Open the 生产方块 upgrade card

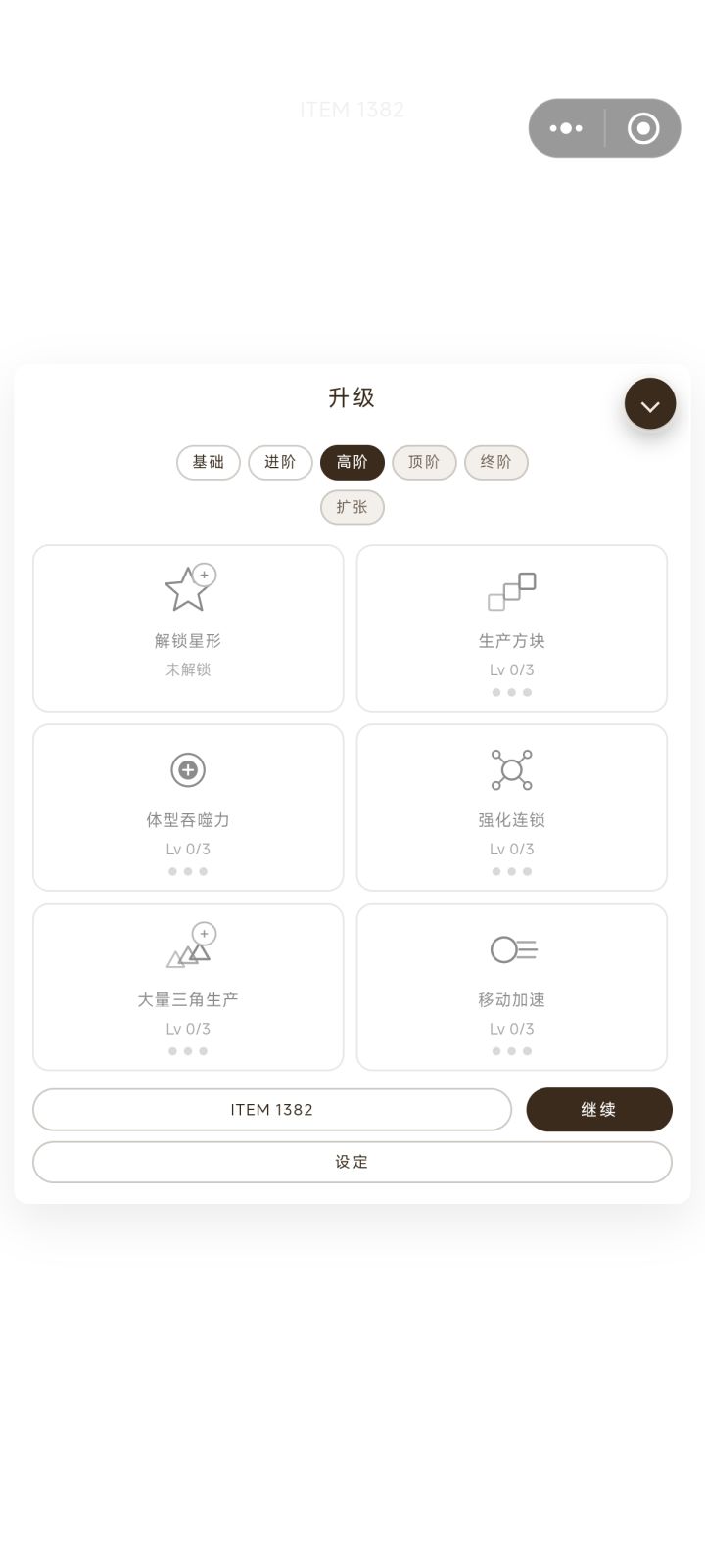[x=512, y=627]
